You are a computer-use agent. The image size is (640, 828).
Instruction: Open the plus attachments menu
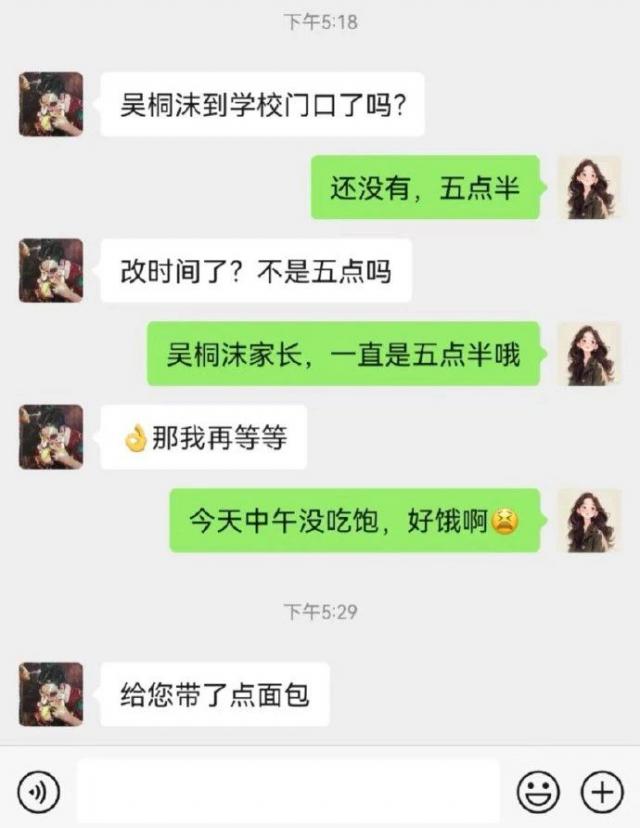click(602, 793)
